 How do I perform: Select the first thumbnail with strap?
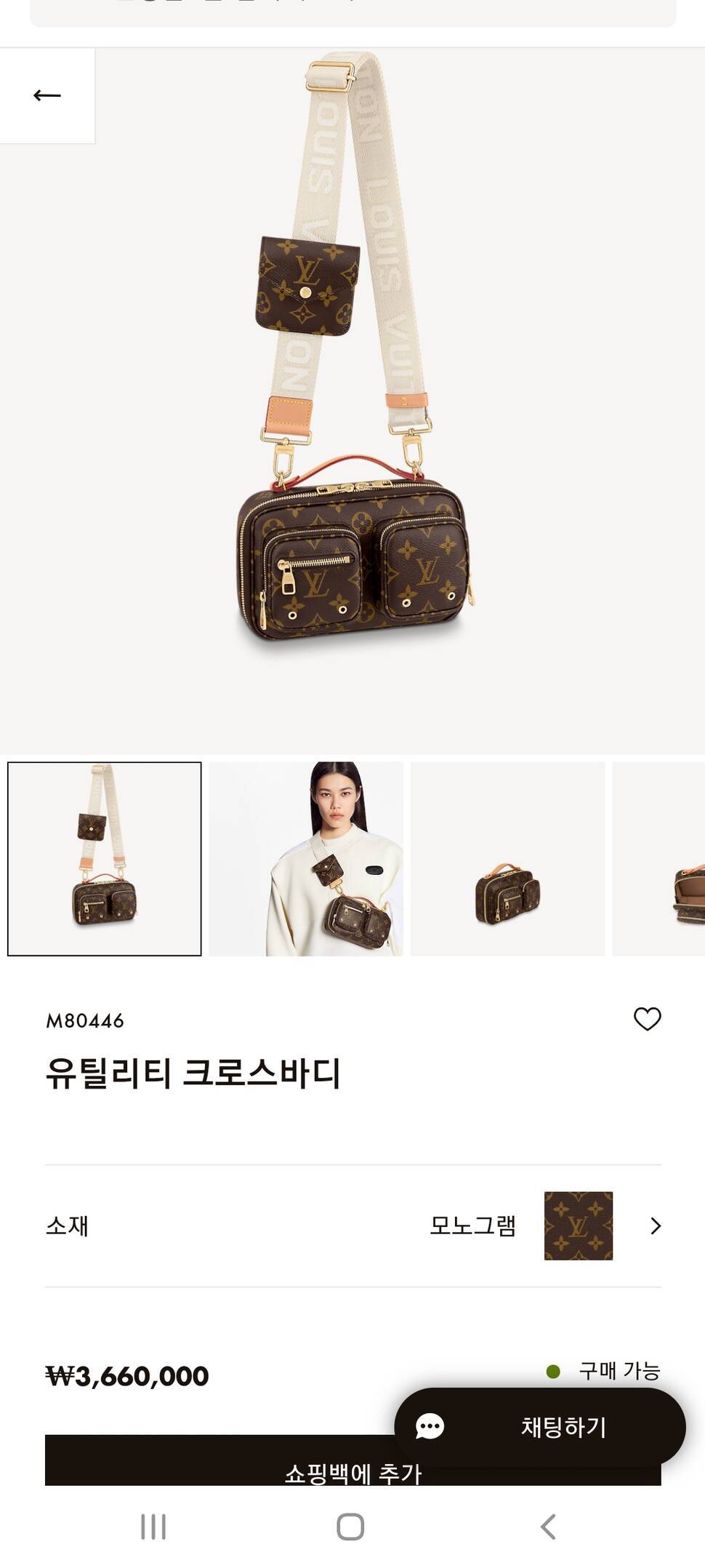105,859
